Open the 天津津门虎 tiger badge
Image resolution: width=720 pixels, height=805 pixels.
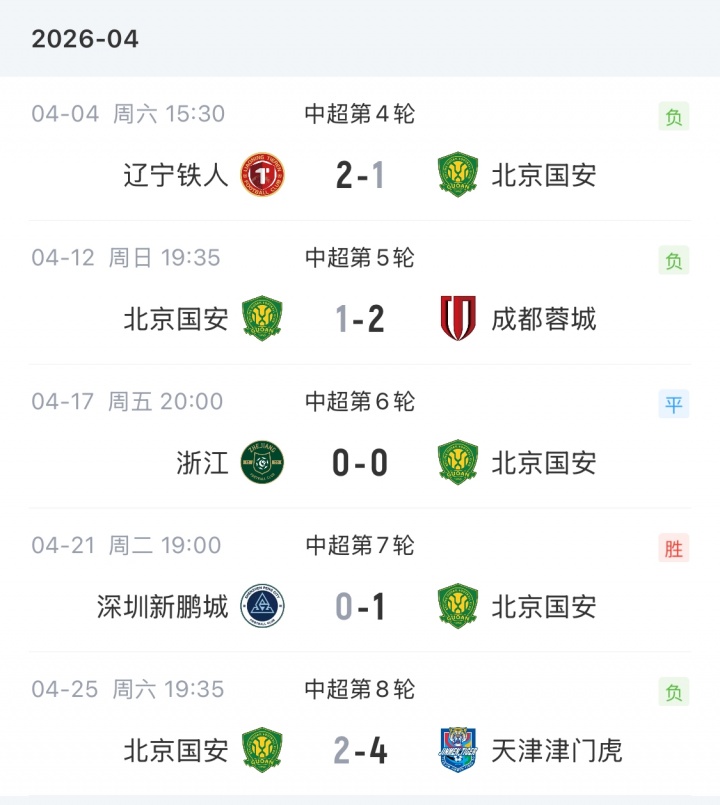[x=456, y=749]
